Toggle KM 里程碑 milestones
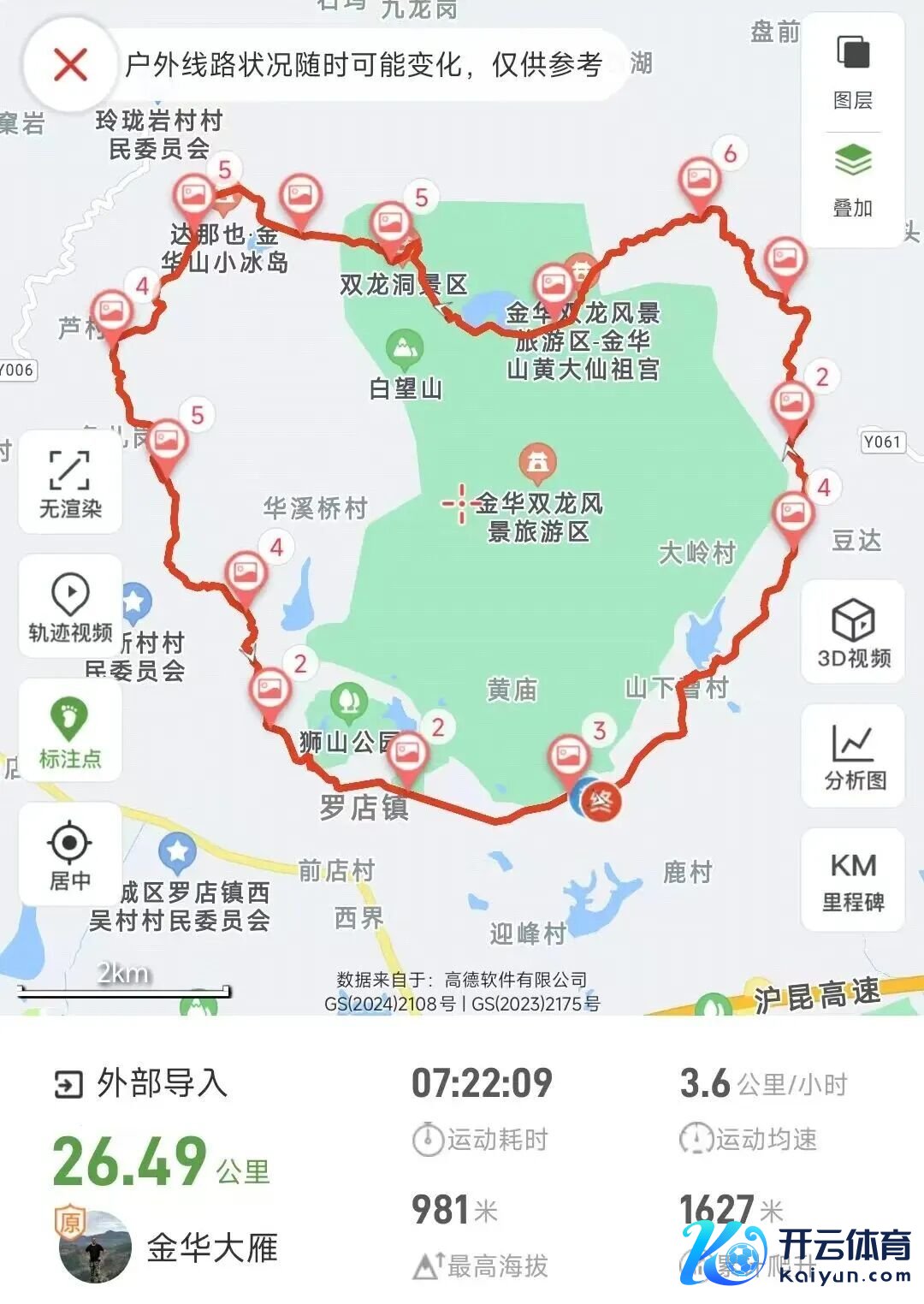Screen dimensions: 924x1304 point(853,880)
